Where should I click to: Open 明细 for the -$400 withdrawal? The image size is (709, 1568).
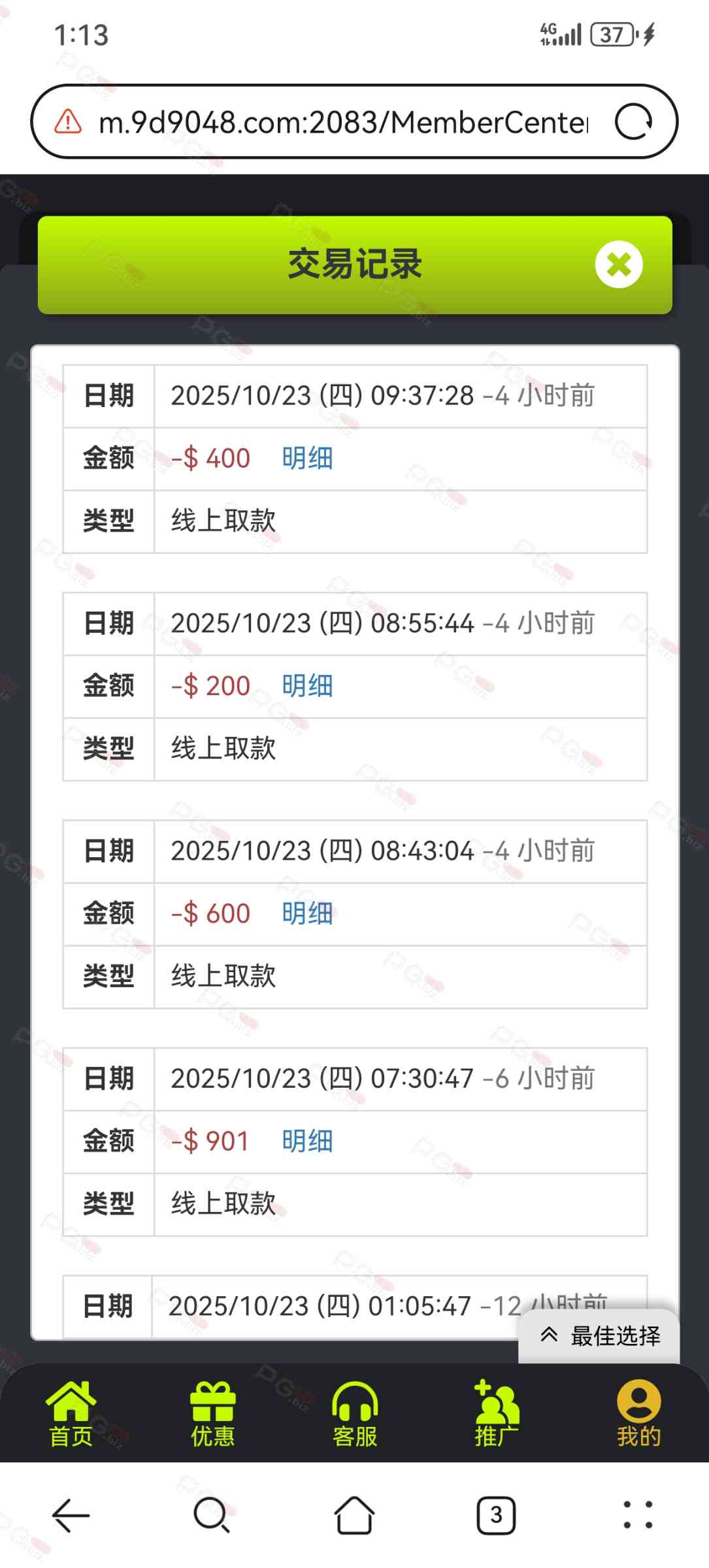tap(307, 458)
